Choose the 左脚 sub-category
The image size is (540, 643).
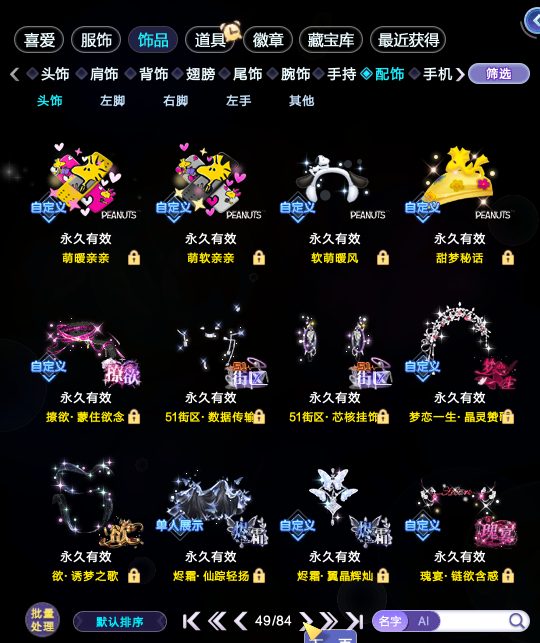click(112, 100)
